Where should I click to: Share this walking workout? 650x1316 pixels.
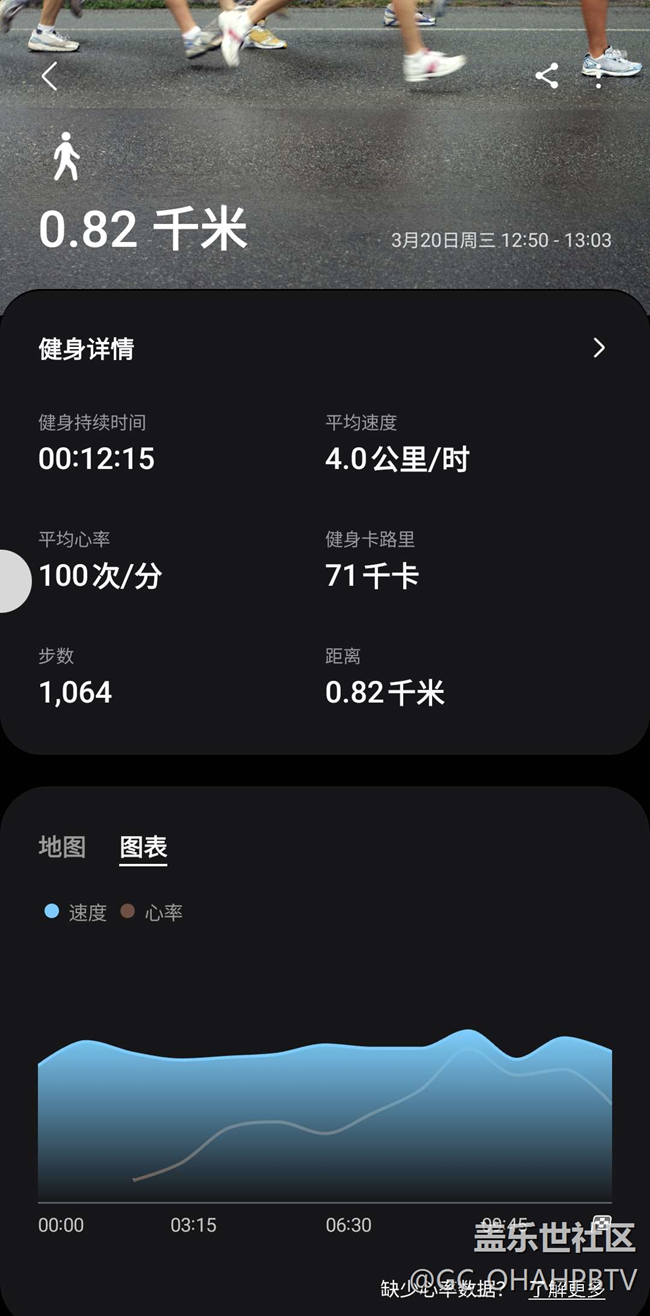[547, 76]
